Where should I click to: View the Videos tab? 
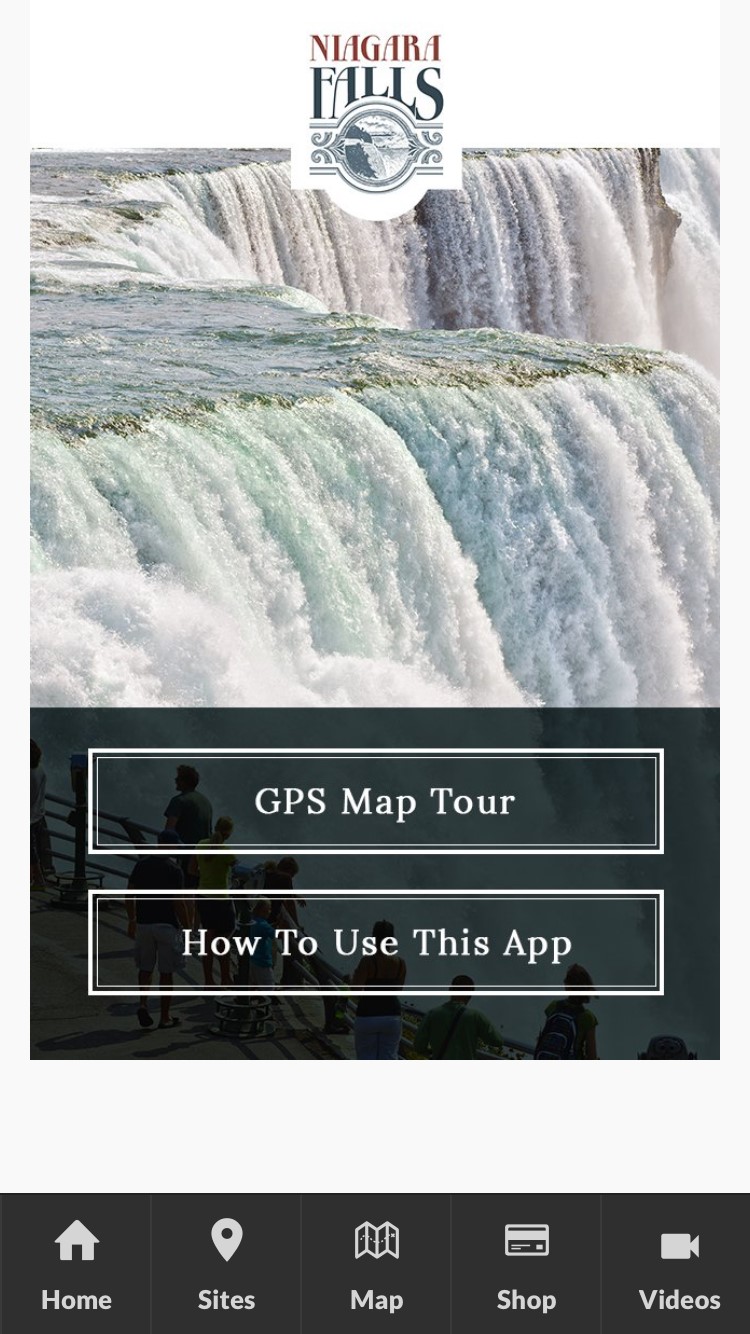pyautogui.click(x=678, y=1264)
